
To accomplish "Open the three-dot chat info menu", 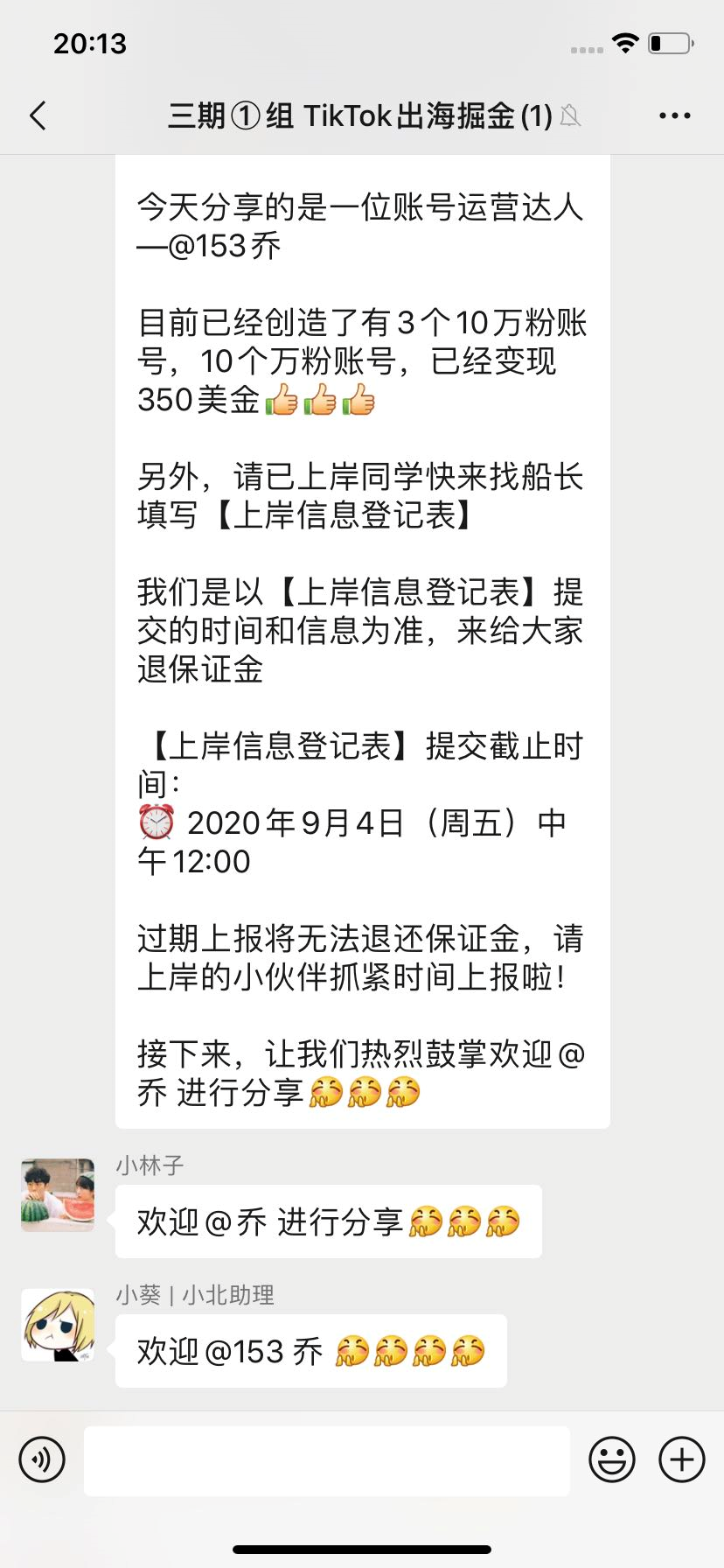I will (674, 115).
